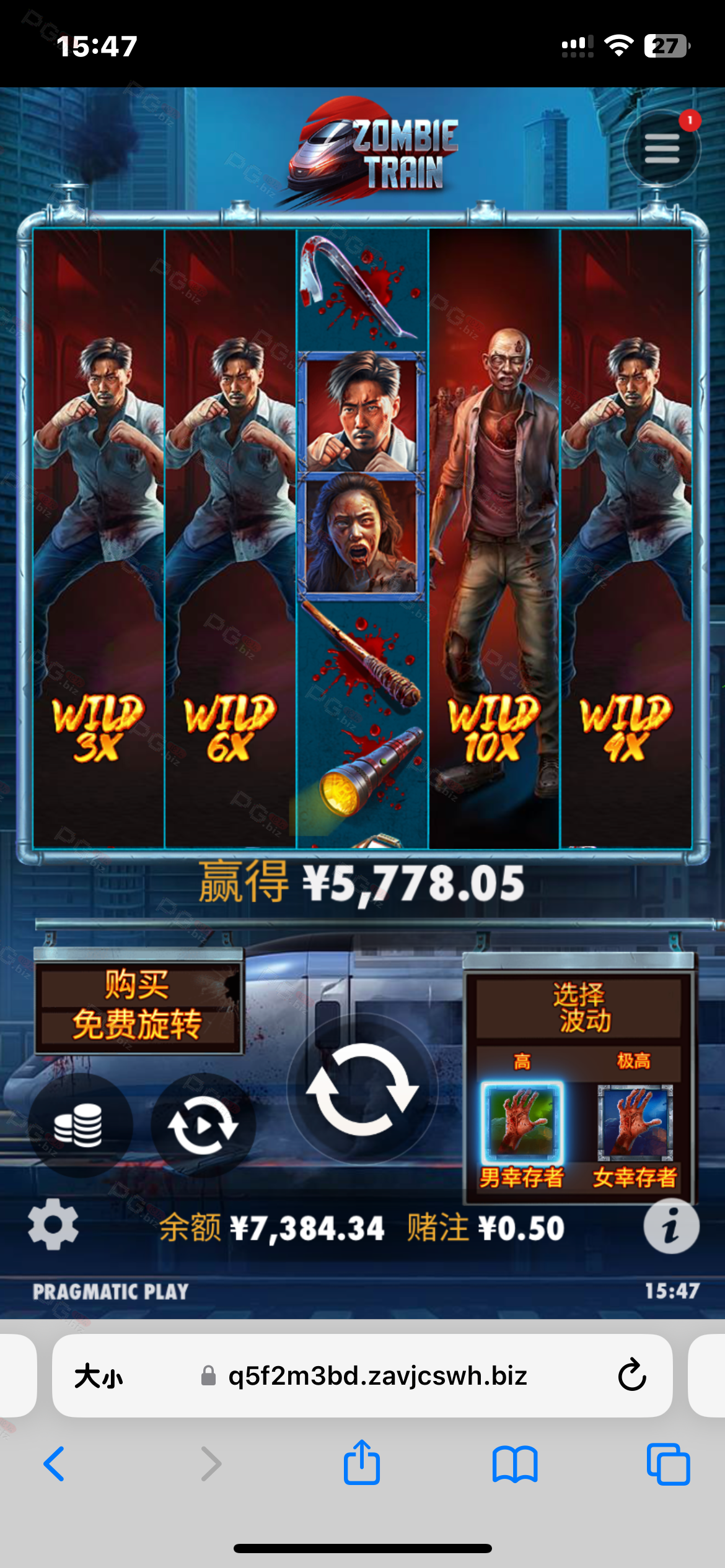Image resolution: width=725 pixels, height=1568 pixels.
Task: Open the 大小 page size menu
Action: pos(99,1376)
